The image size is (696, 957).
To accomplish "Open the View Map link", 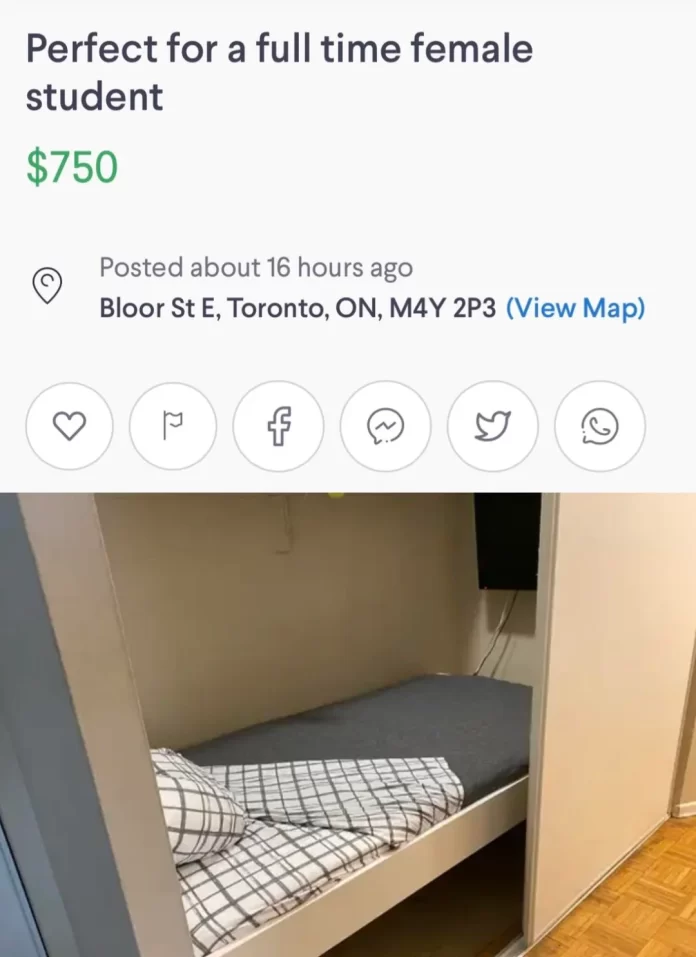I will 575,309.
